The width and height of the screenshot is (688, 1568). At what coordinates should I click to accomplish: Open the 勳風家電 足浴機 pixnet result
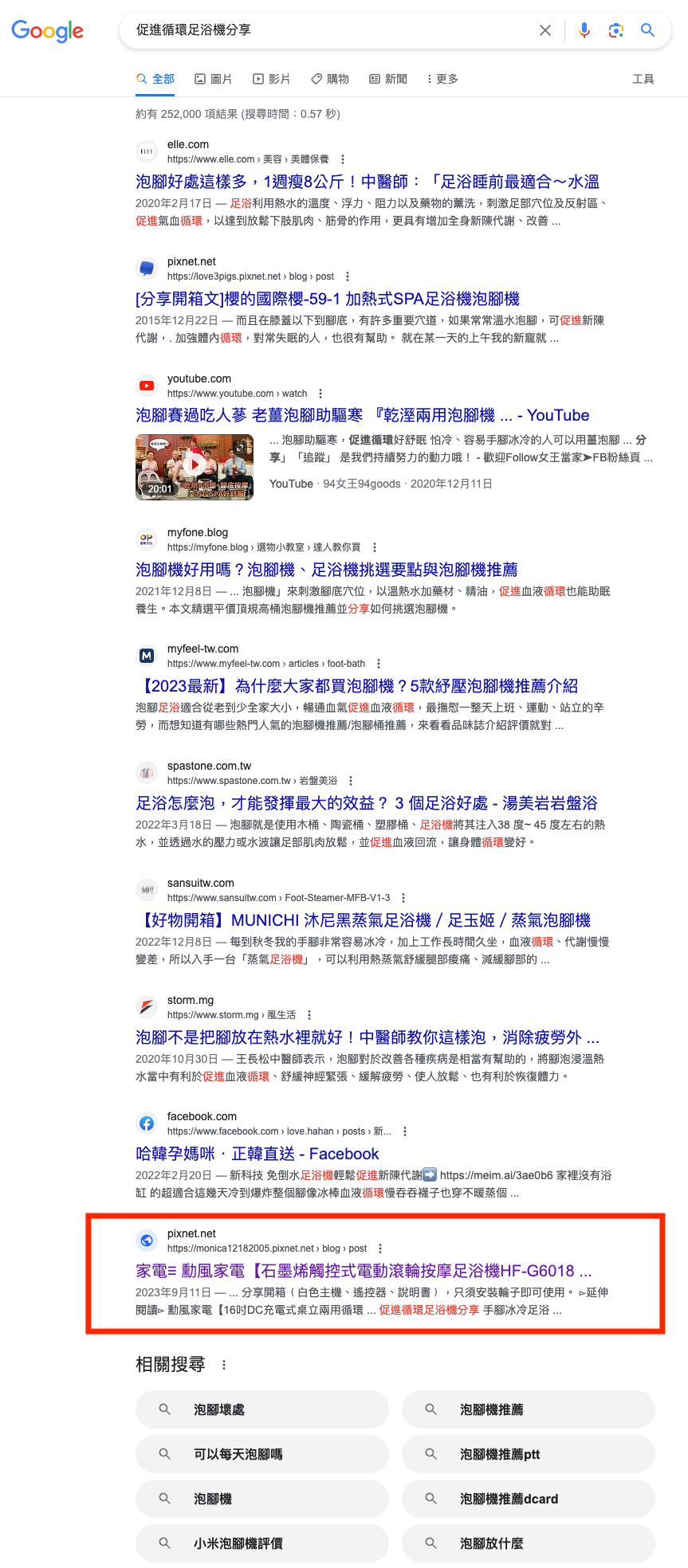(x=363, y=1271)
